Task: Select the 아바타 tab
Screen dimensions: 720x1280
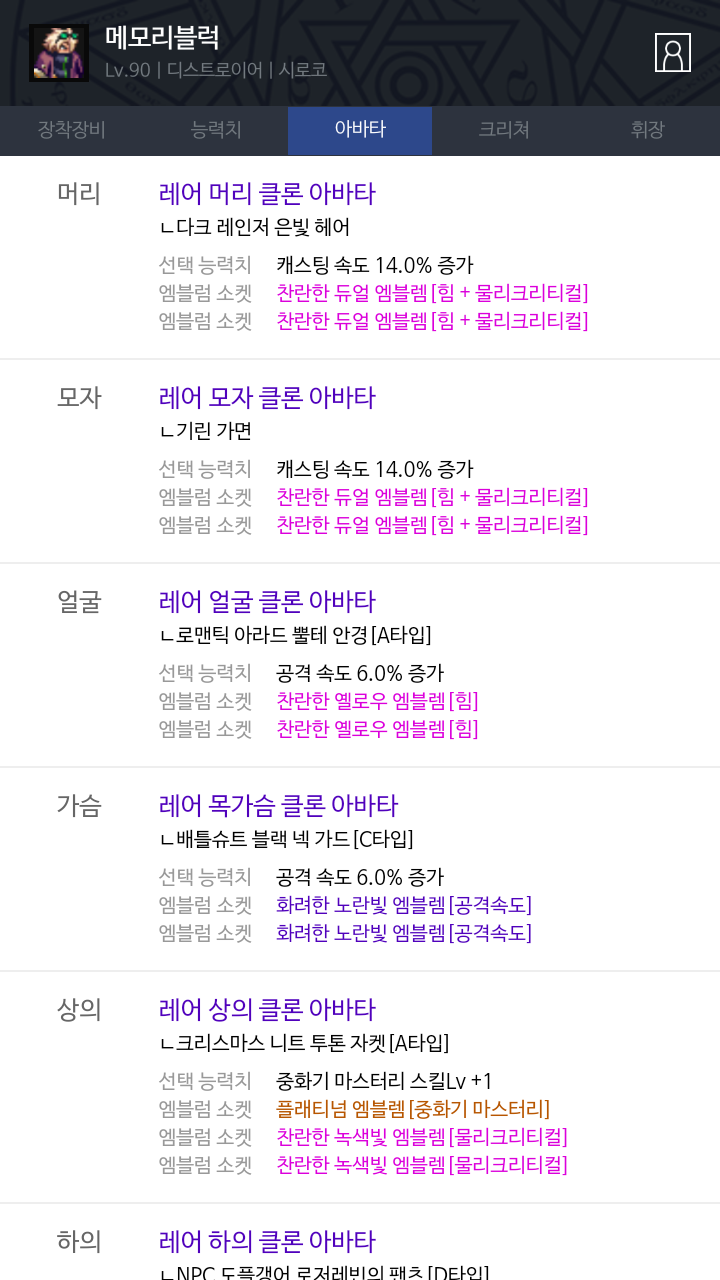Action: click(x=360, y=130)
